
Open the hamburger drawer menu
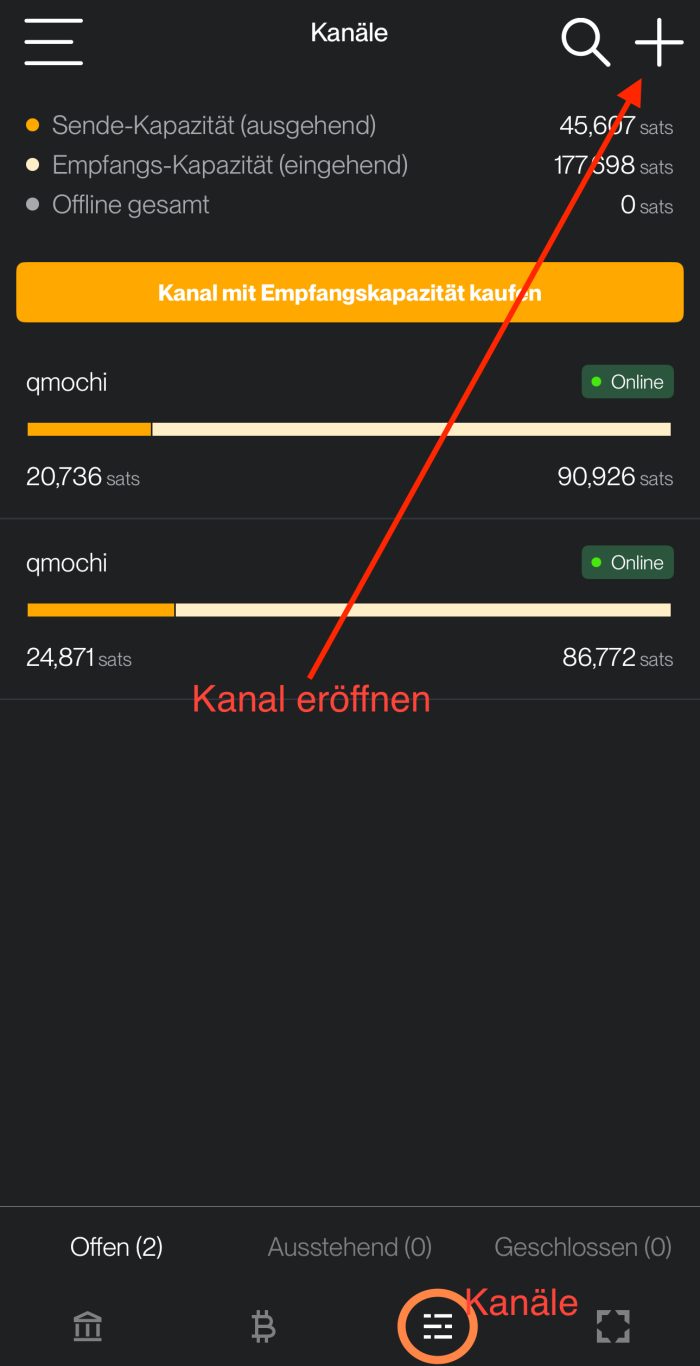tap(54, 42)
